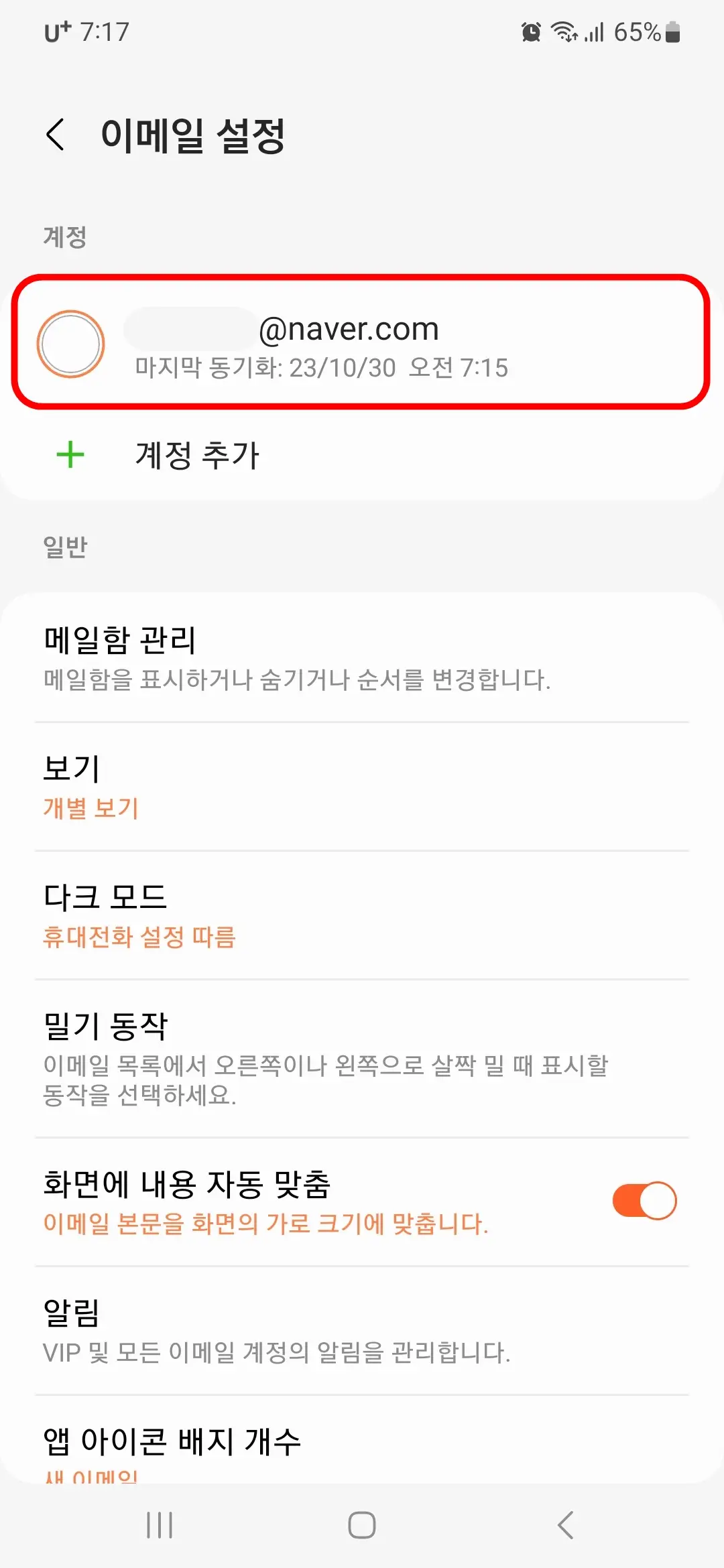Open 메일함 관리 settings

coord(268,657)
